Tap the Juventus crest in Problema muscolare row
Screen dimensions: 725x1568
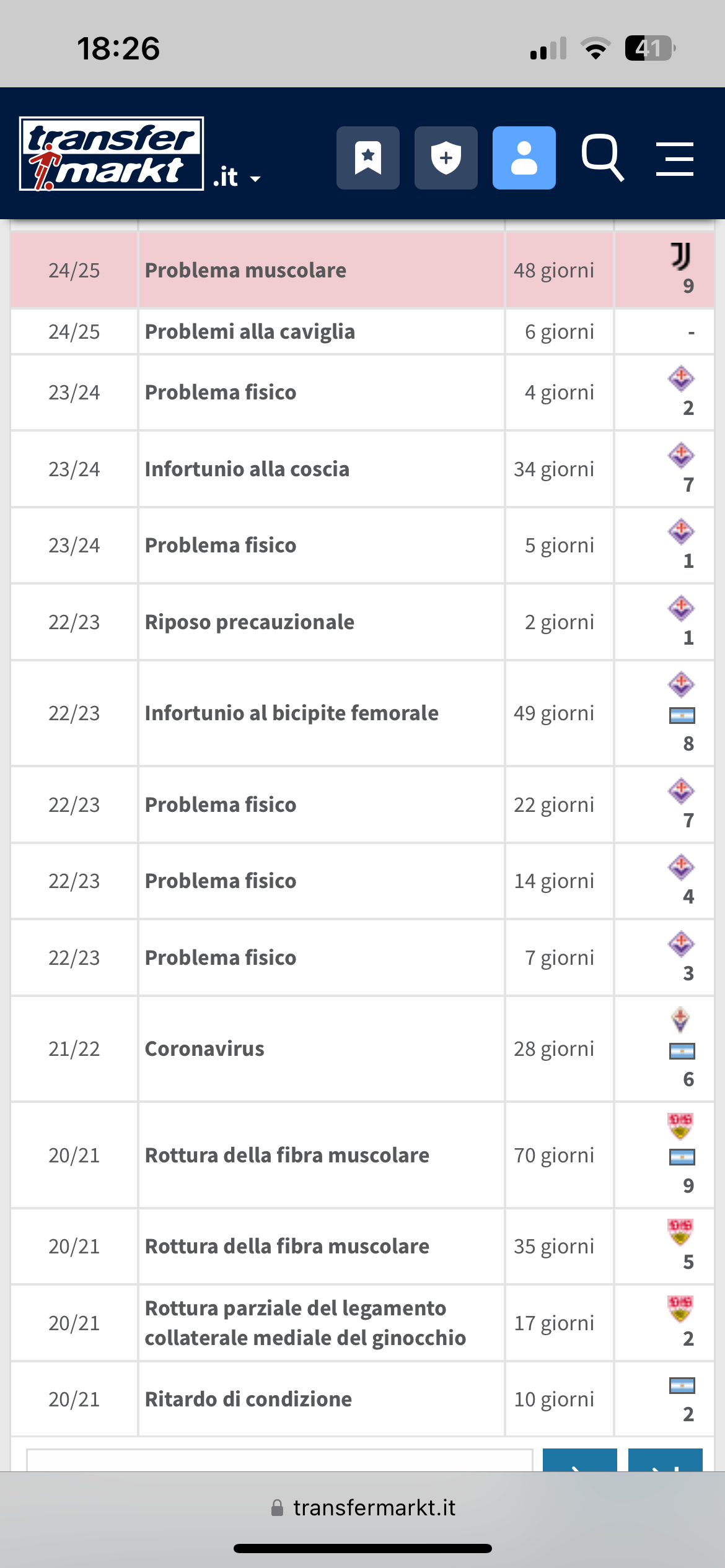[680, 256]
